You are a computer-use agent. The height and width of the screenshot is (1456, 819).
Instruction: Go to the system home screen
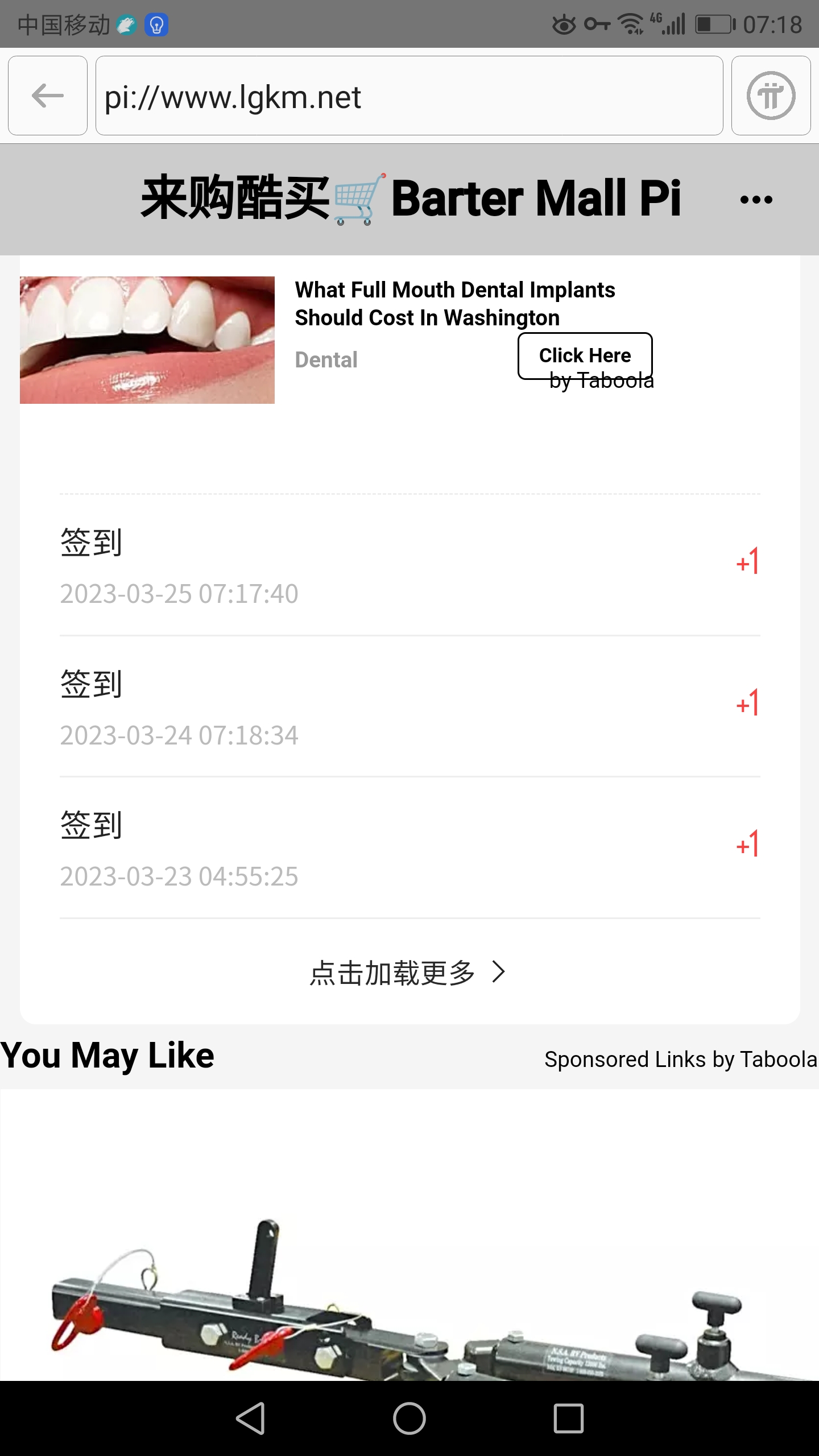(409, 1418)
